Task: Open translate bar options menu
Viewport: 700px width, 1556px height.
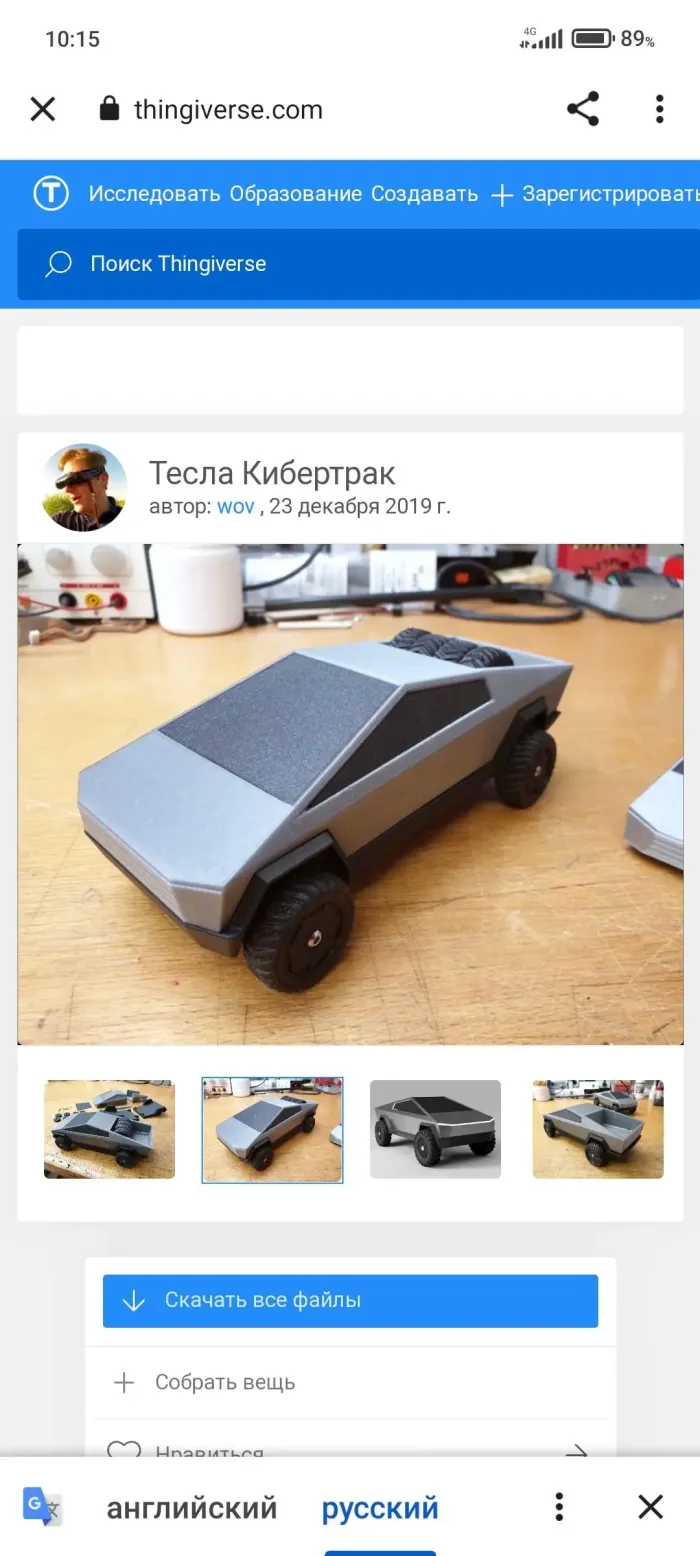Action: [559, 1507]
